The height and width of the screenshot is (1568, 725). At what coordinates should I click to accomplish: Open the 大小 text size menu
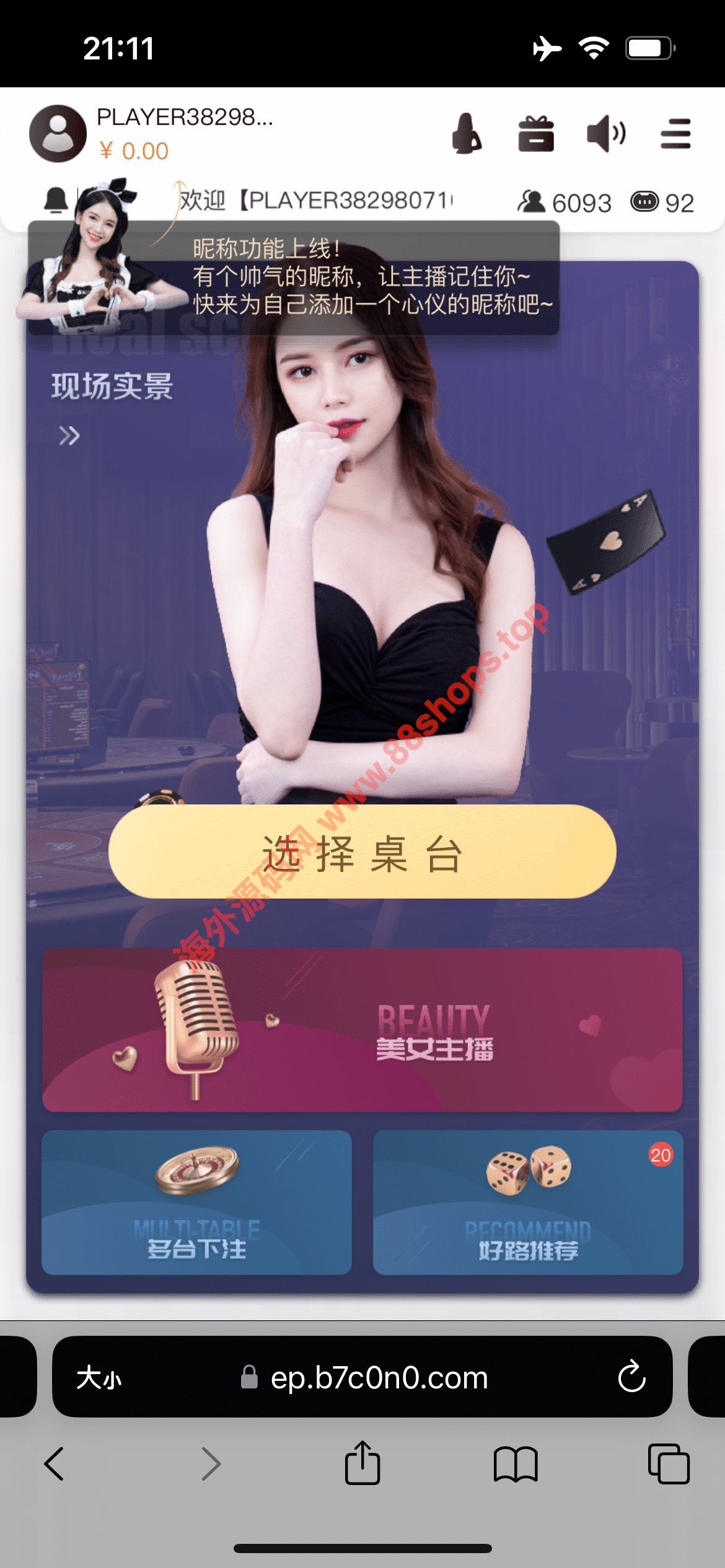click(x=99, y=1378)
